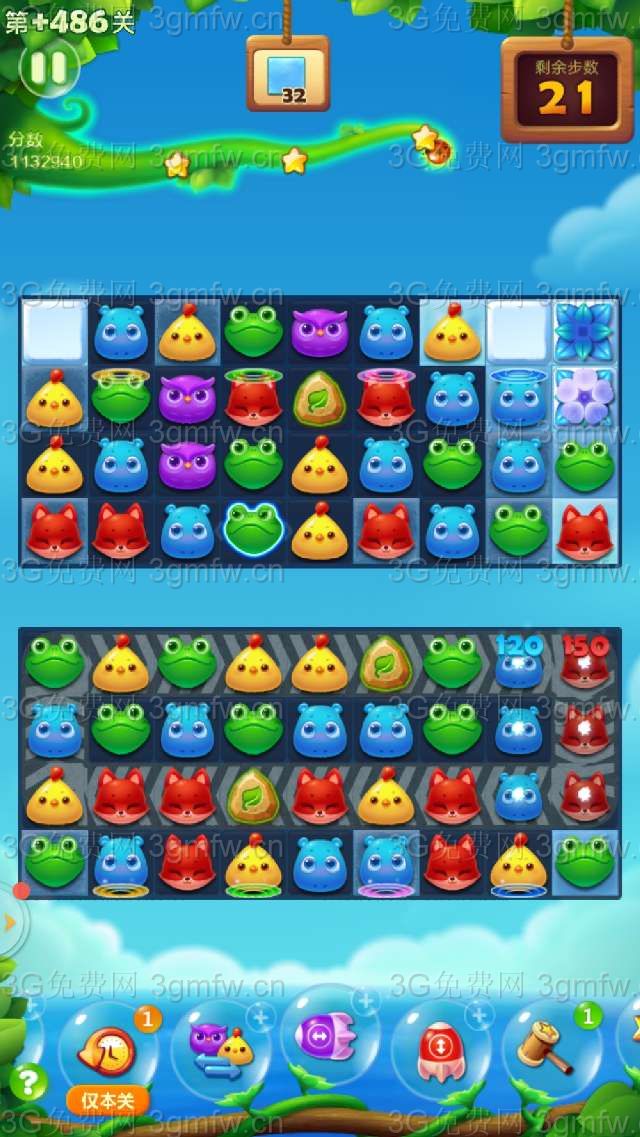The image size is (640, 1137).
Task: Tap the purple owl in the top row
Action: (x=319, y=332)
